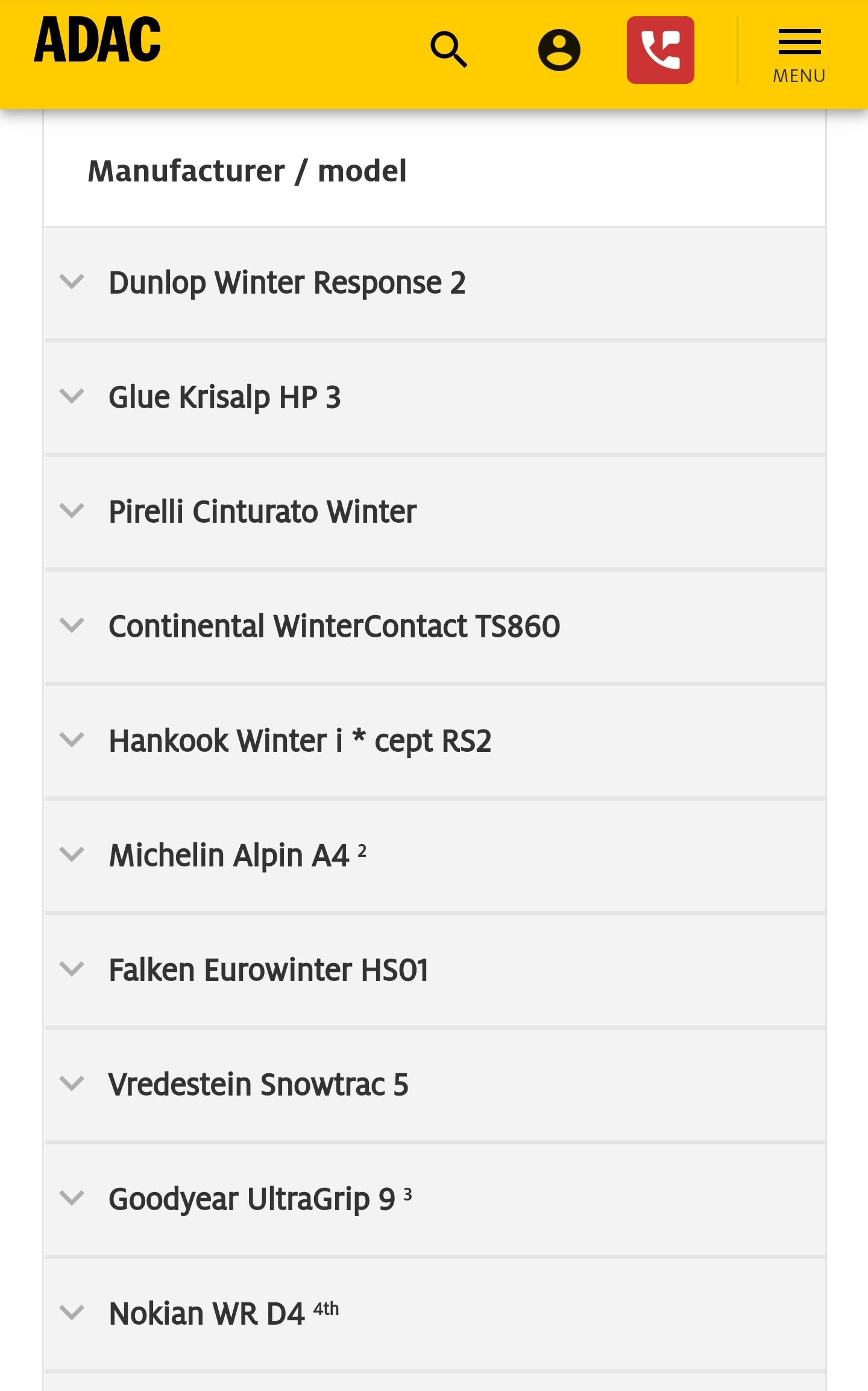
Task: Go to the ADAC home logo
Action: pos(98,40)
